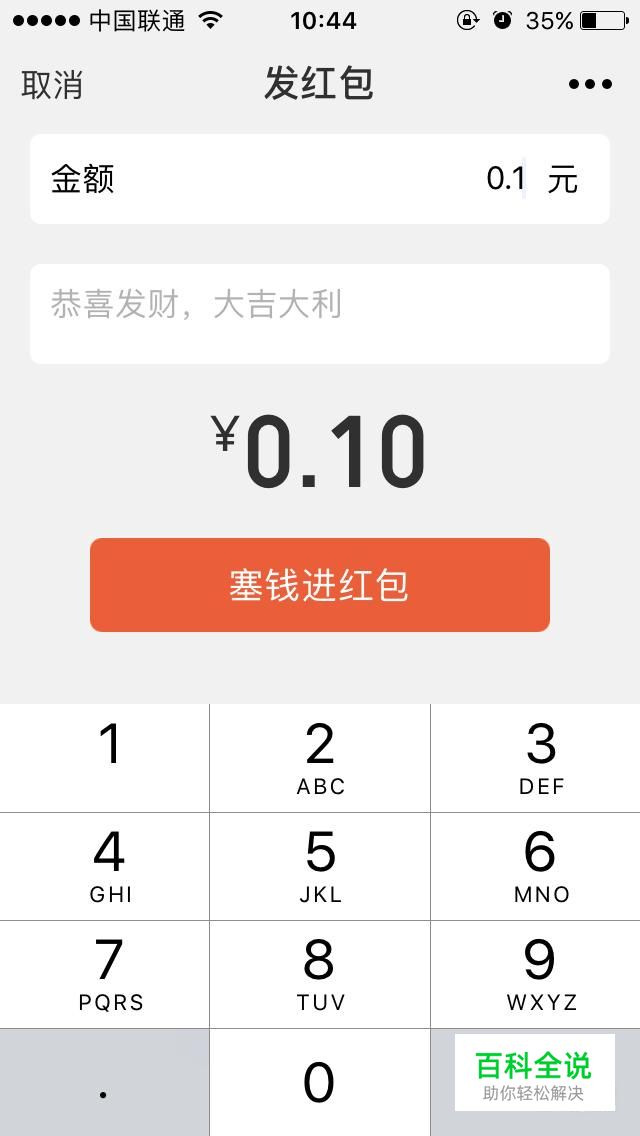640x1136 pixels.
Task: Open the three-dot more menu
Action: [590, 85]
